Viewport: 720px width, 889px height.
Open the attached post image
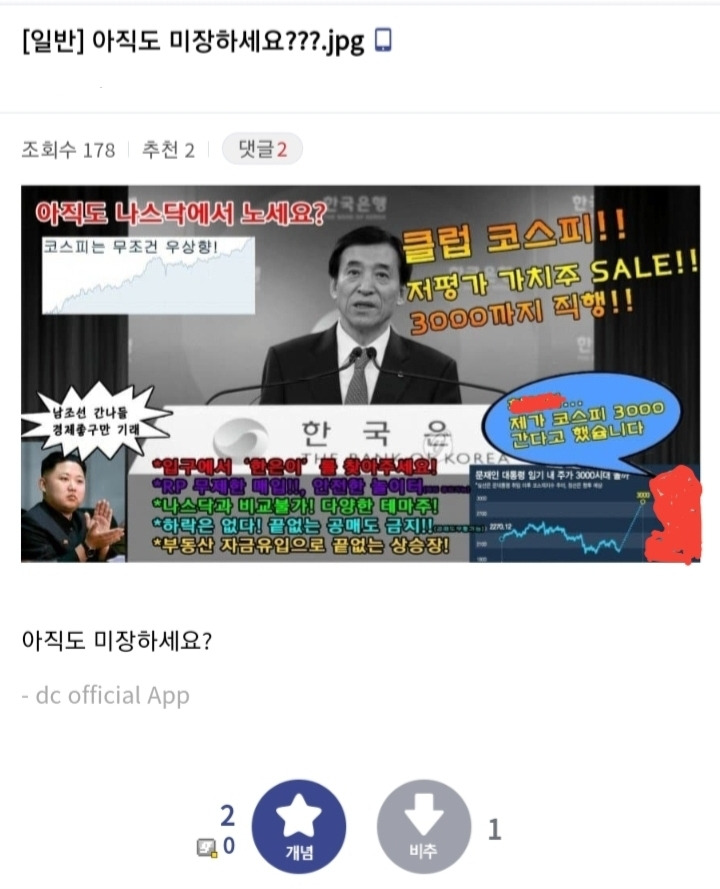click(359, 373)
